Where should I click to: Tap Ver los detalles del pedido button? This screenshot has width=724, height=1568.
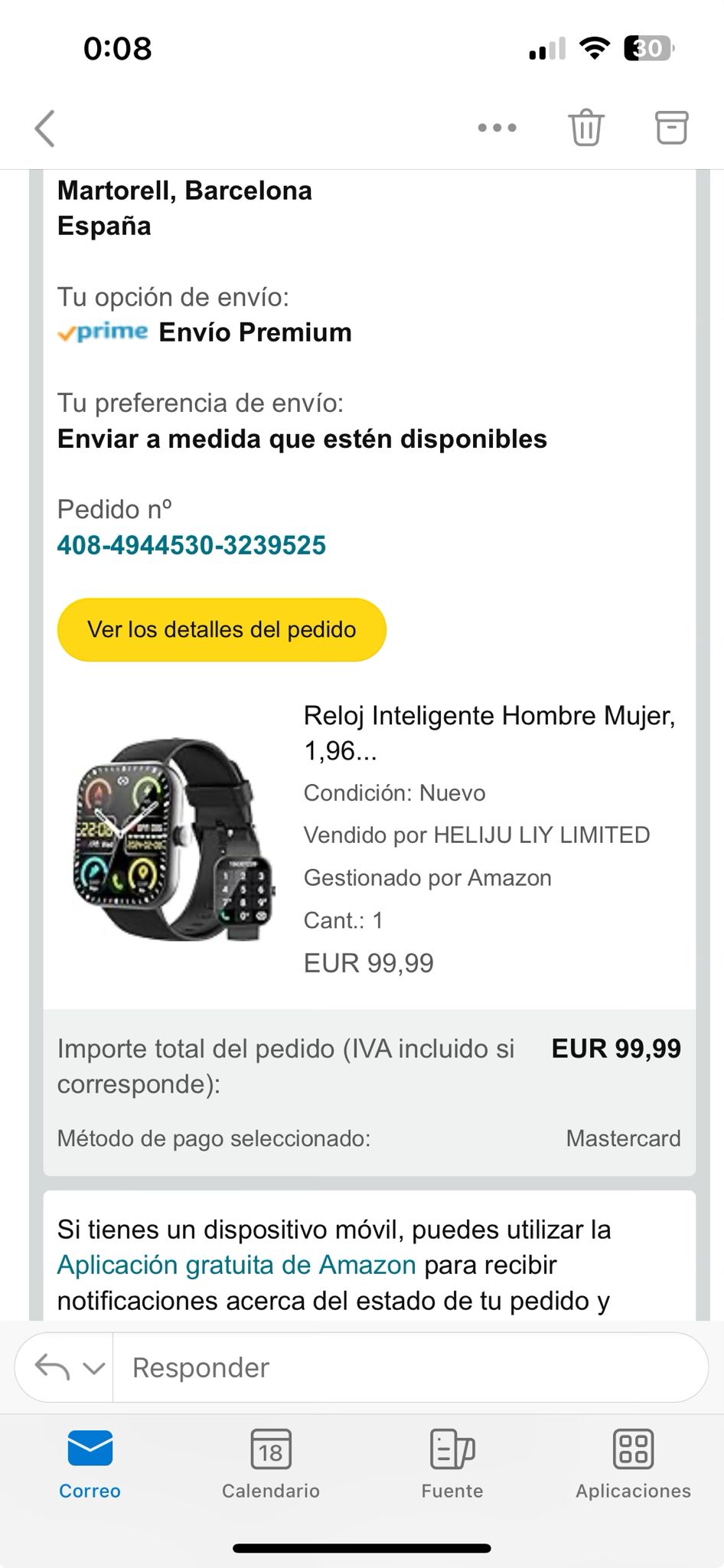click(221, 629)
